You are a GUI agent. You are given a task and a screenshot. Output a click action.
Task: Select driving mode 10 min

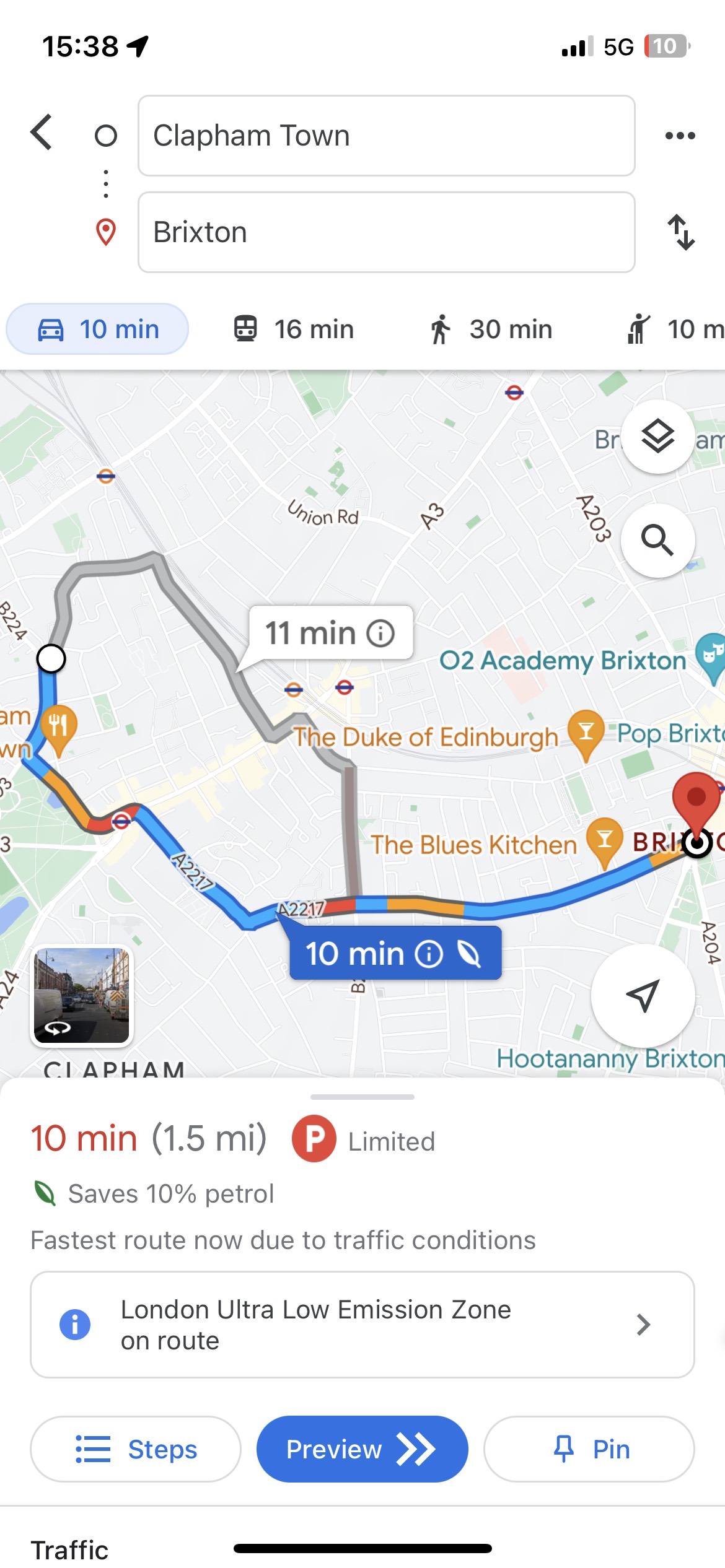[x=98, y=329]
